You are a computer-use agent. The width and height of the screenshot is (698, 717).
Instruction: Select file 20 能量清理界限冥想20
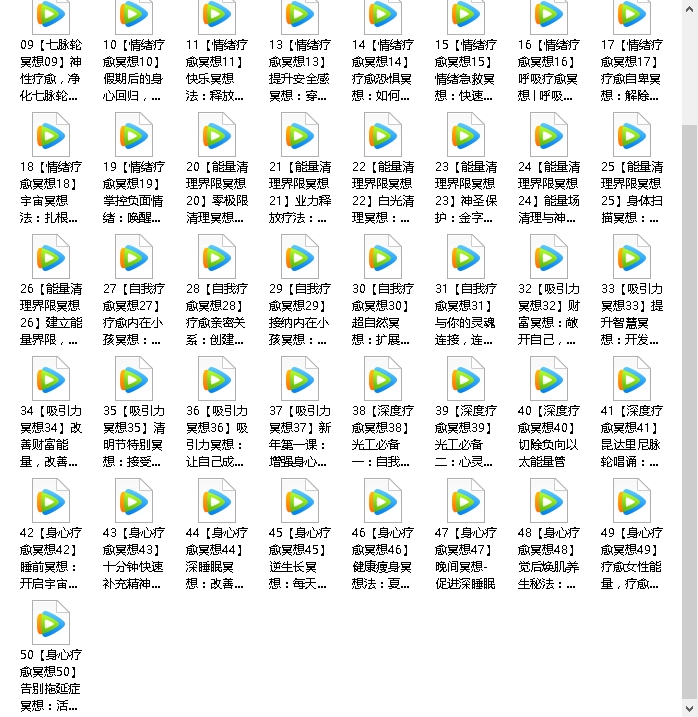point(217,134)
